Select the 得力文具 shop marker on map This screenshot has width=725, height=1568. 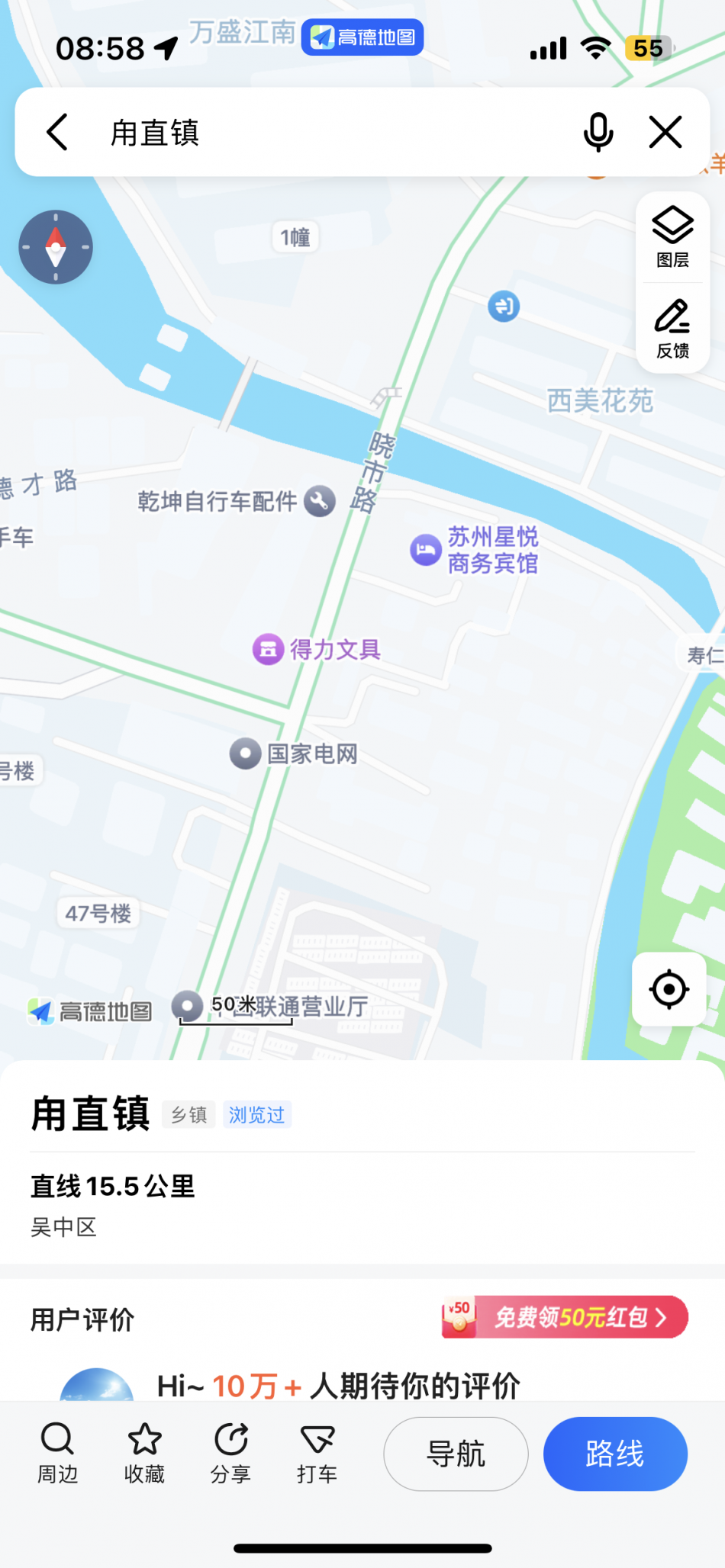tap(269, 650)
